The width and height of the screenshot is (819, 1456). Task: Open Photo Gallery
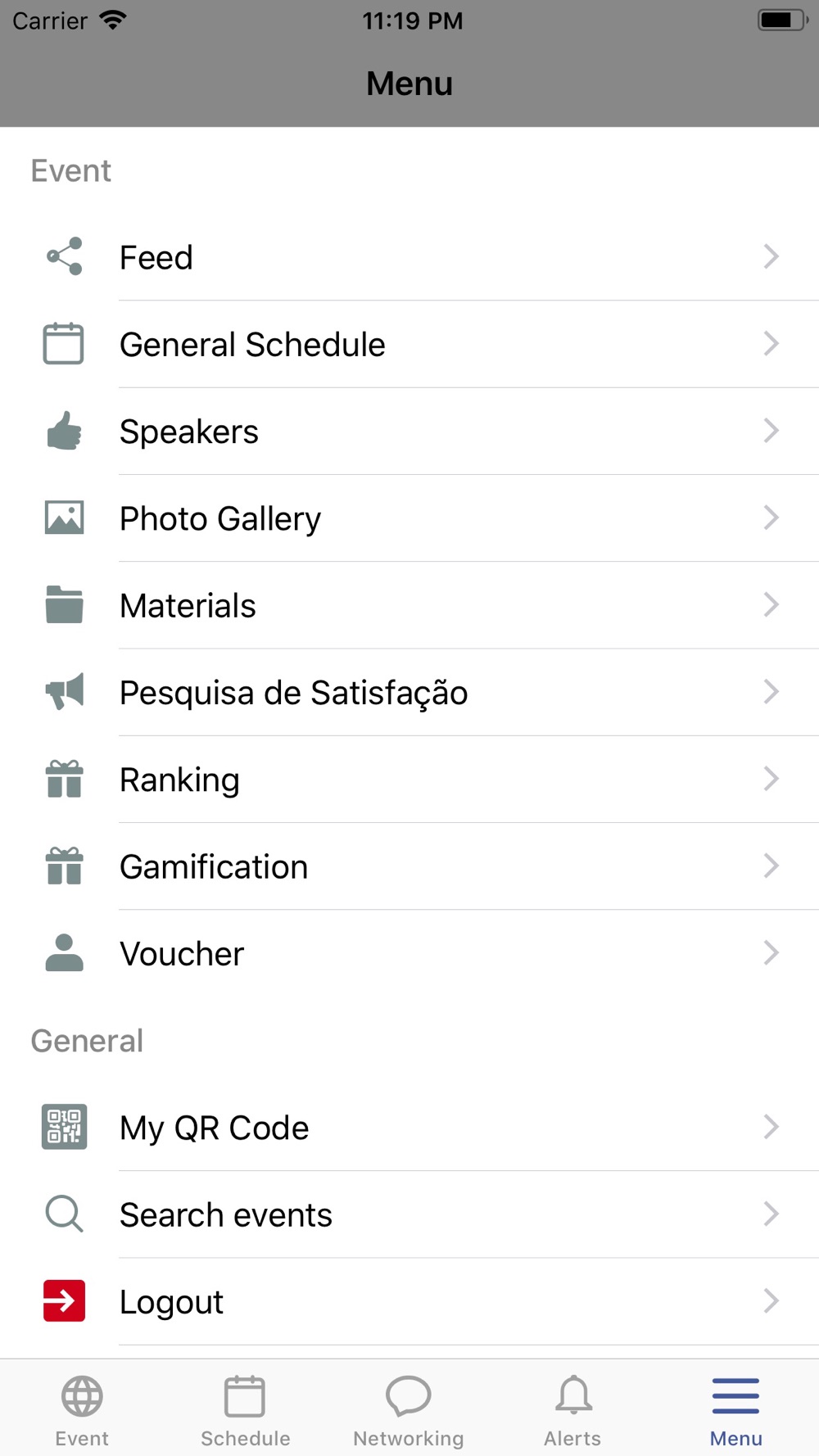pyautogui.click(x=409, y=518)
